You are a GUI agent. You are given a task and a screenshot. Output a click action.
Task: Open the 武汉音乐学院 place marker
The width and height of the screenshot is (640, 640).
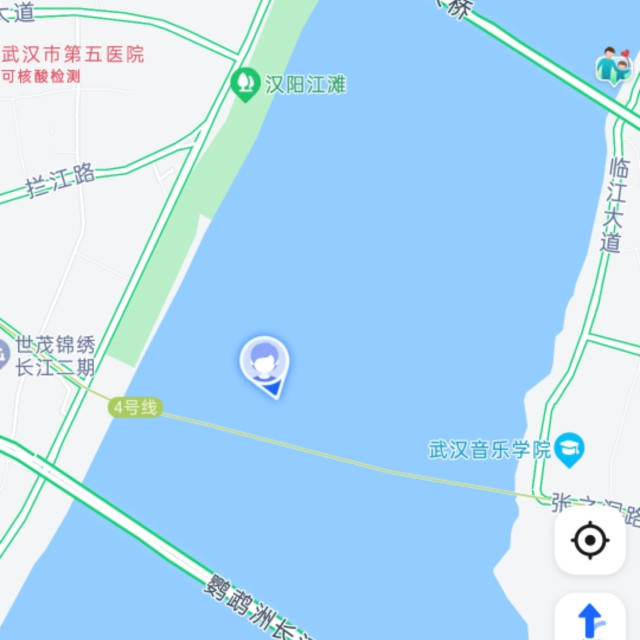[570, 449]
